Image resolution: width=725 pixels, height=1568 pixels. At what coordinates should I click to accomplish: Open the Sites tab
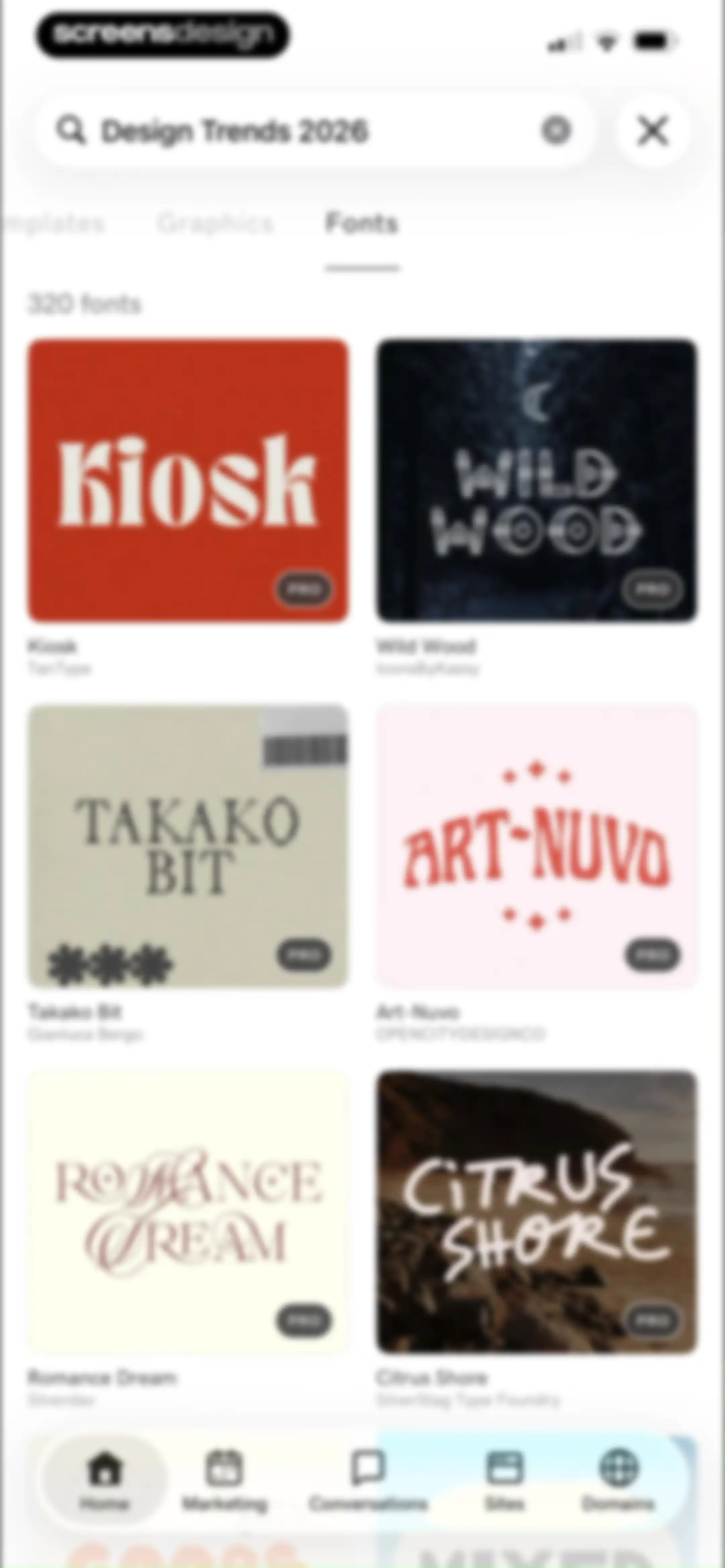(x=504, y=1480)
